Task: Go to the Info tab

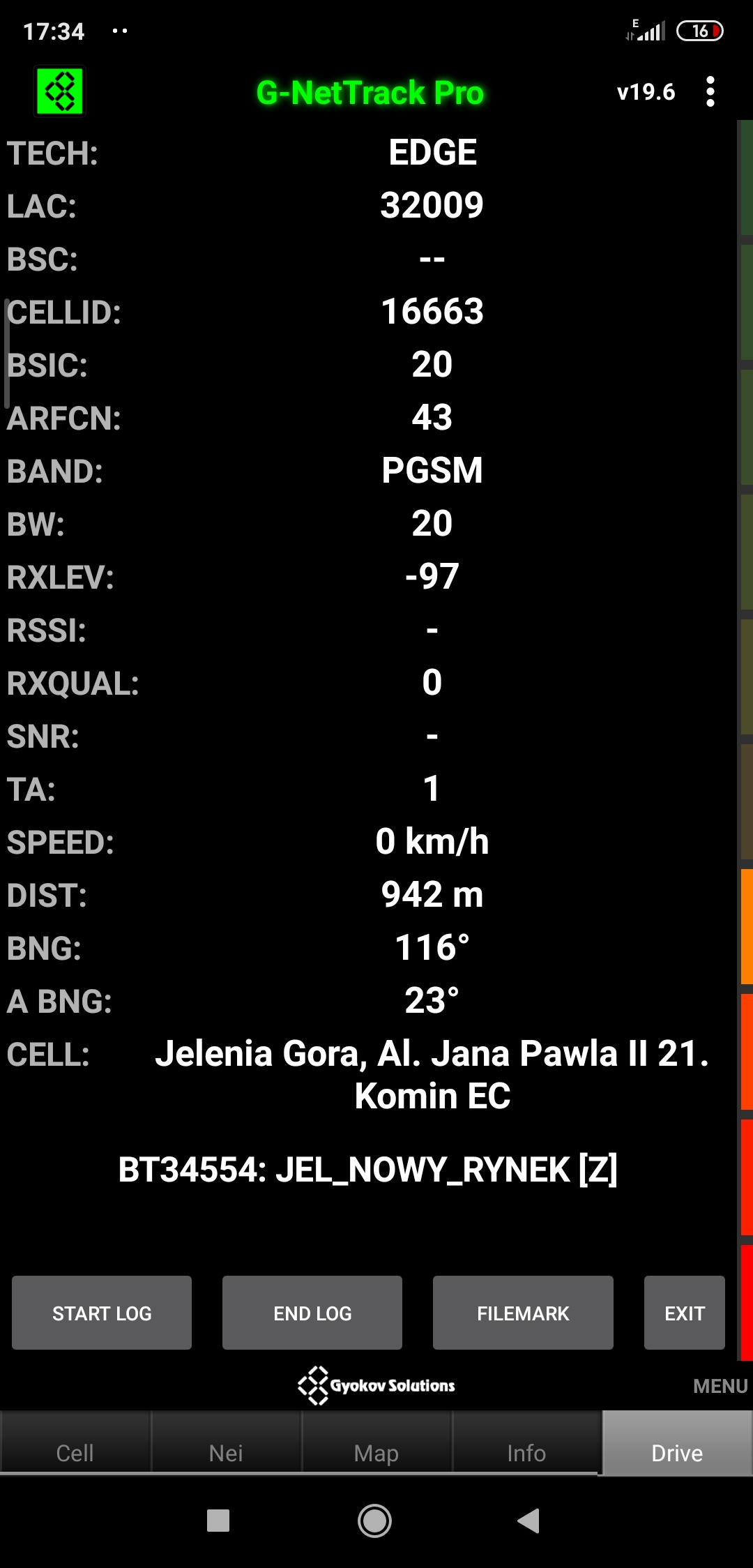Action: 526,1453
